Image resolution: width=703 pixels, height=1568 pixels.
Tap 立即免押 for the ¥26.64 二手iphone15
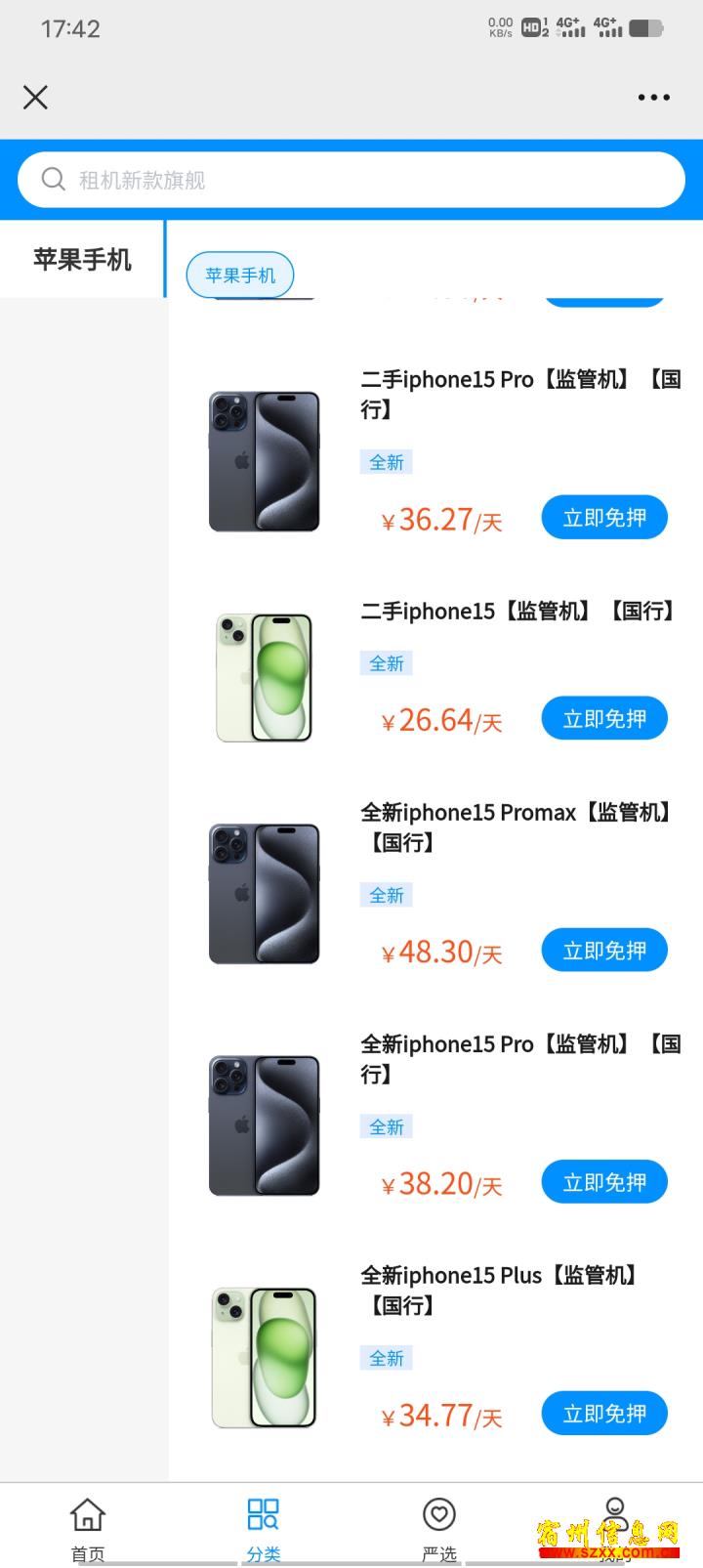pos(604,719)
